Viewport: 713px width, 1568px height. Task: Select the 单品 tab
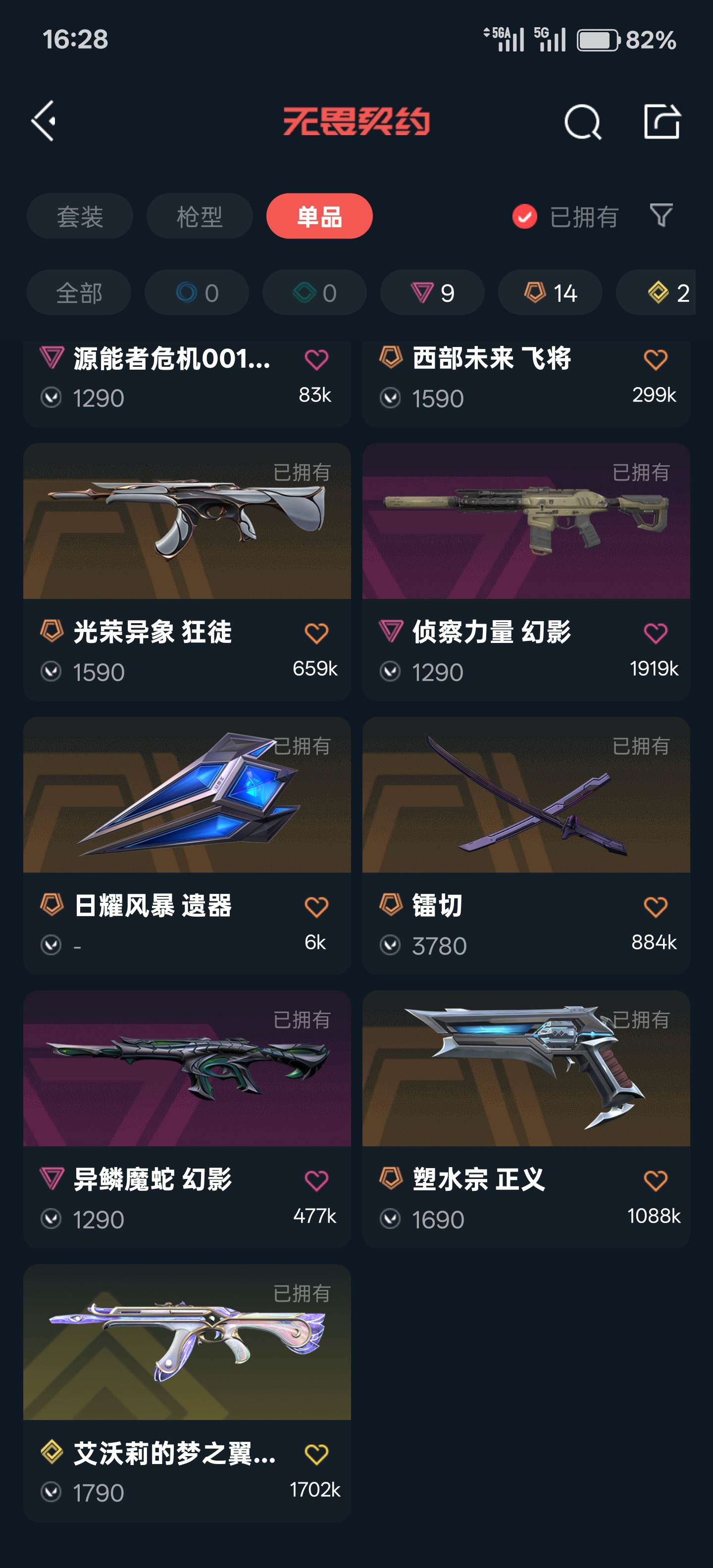coord(319,216)
